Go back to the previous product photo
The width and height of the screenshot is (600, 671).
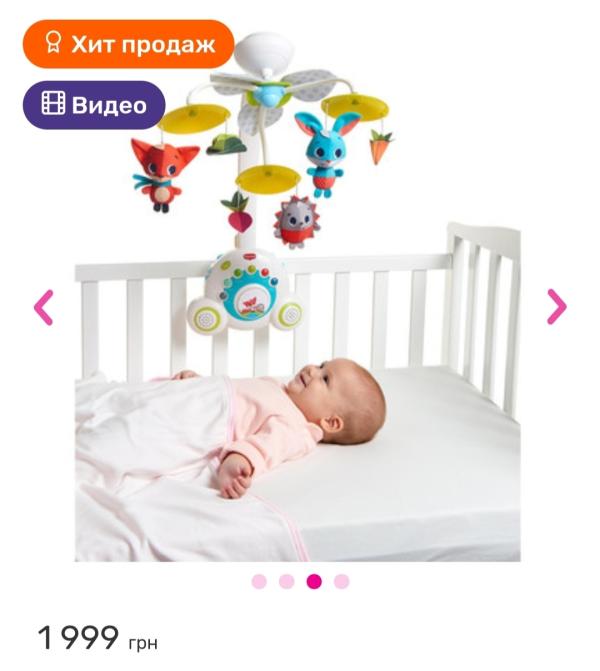44,307
